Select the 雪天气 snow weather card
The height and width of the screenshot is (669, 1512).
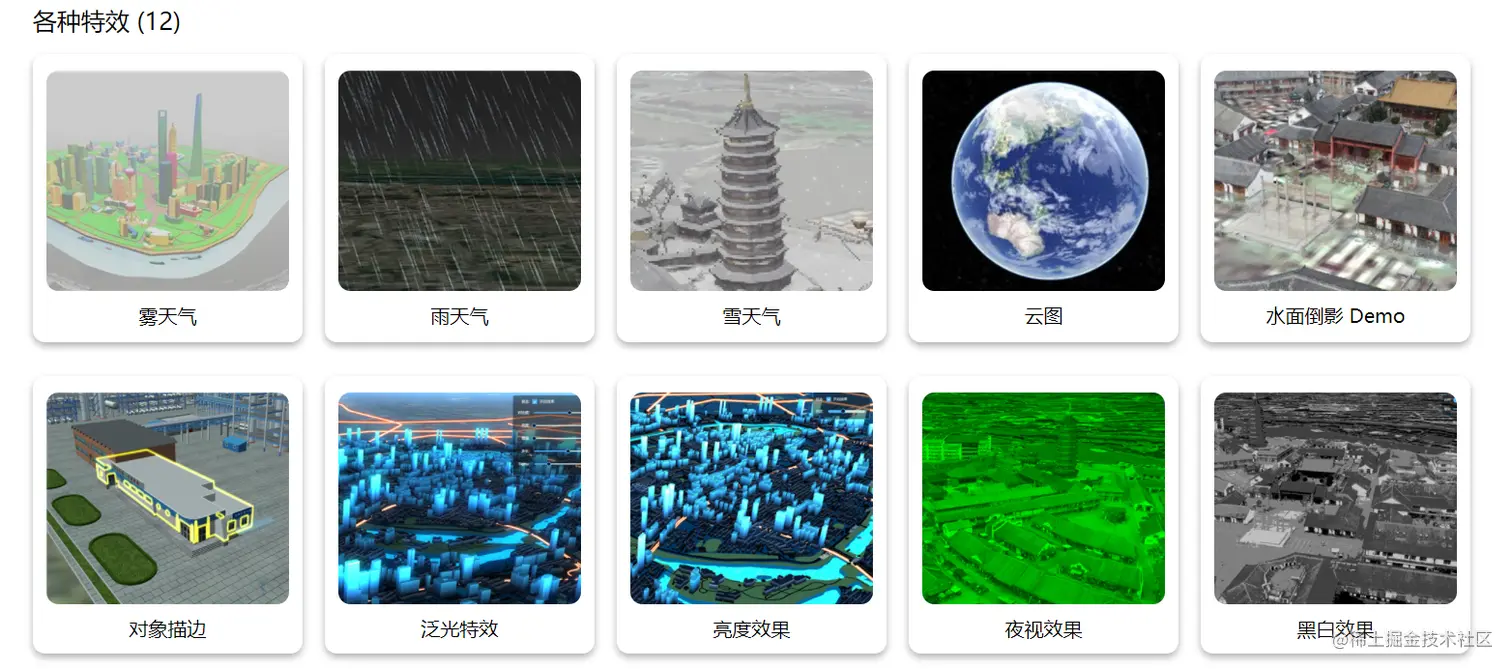[751, 181]
